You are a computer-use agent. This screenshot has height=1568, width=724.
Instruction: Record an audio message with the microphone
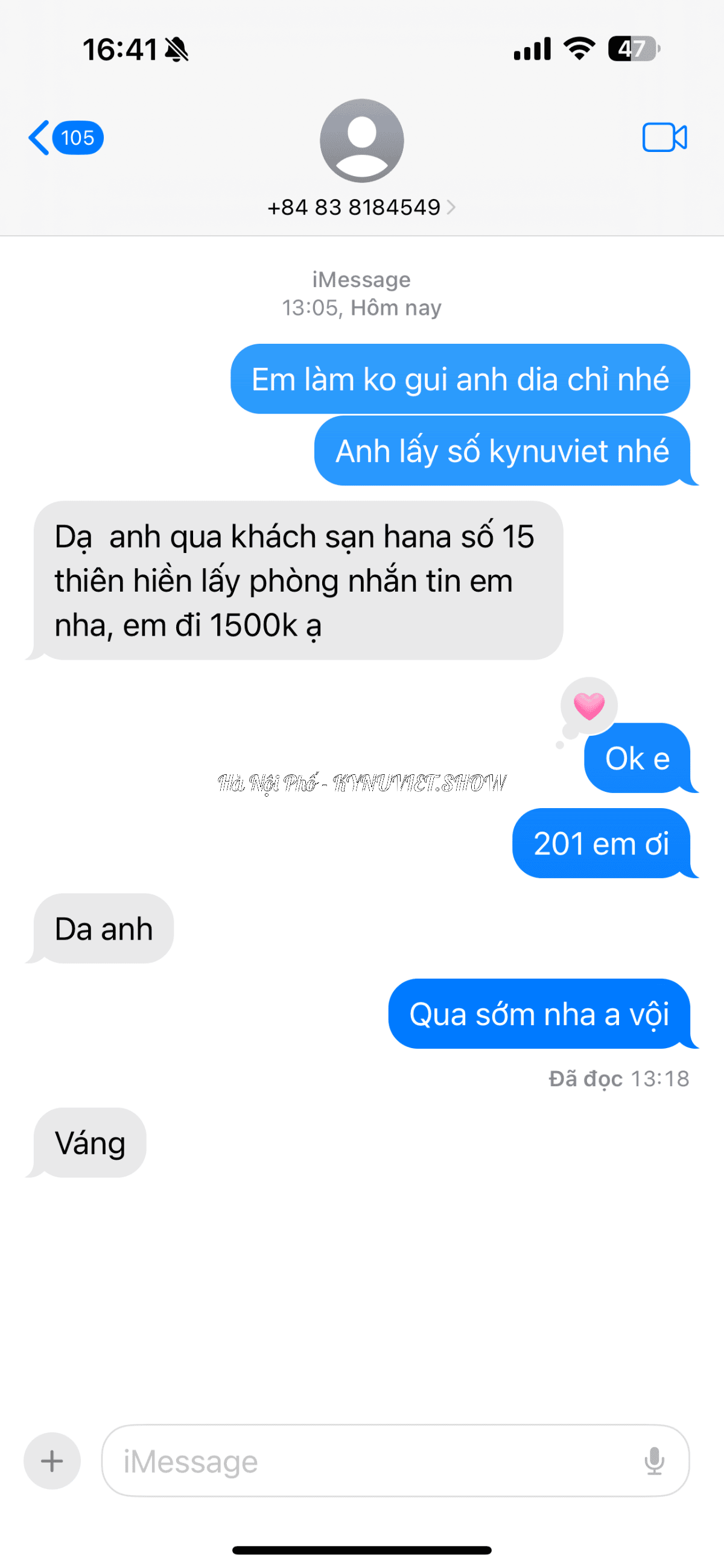(x=654, y=1460)
